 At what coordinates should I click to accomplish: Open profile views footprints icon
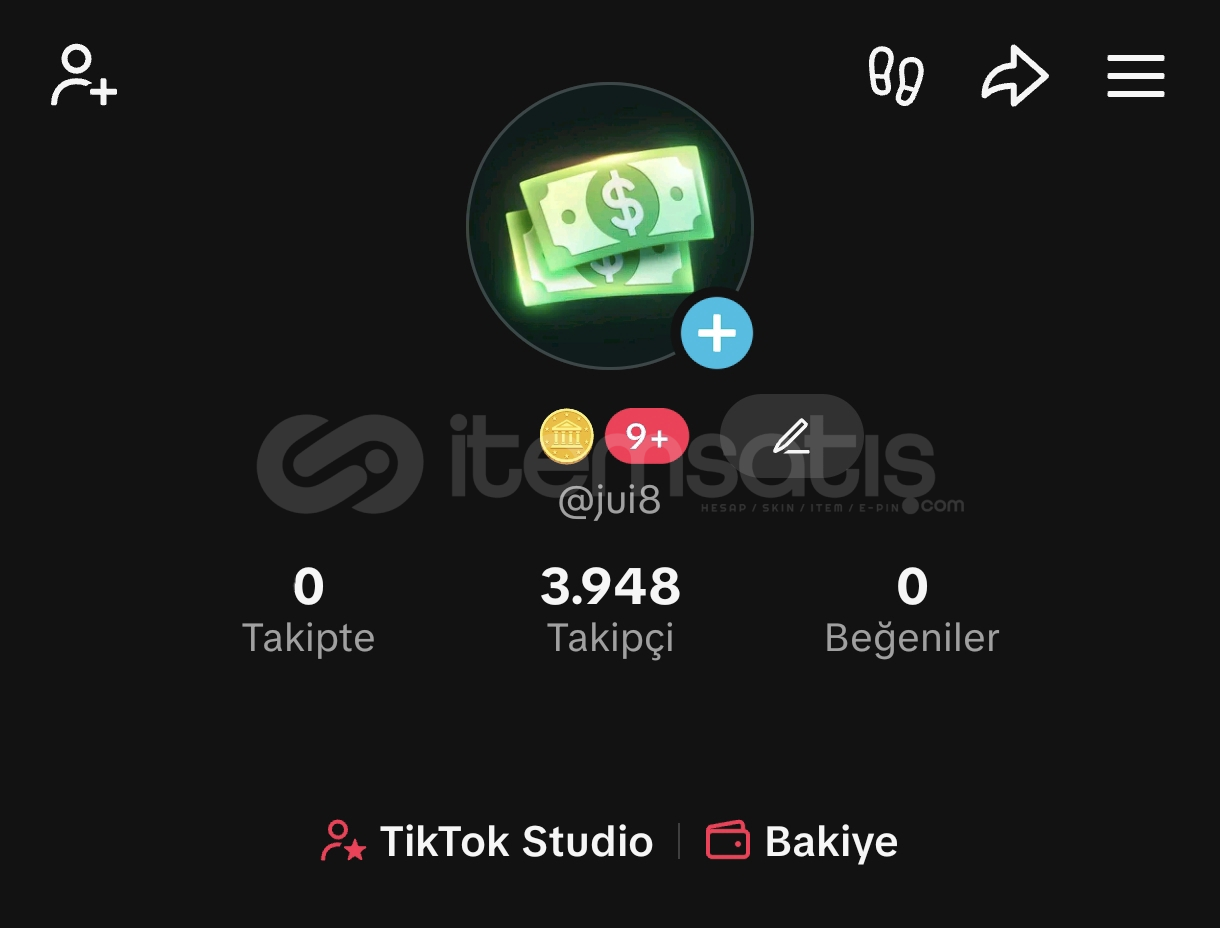895,76
